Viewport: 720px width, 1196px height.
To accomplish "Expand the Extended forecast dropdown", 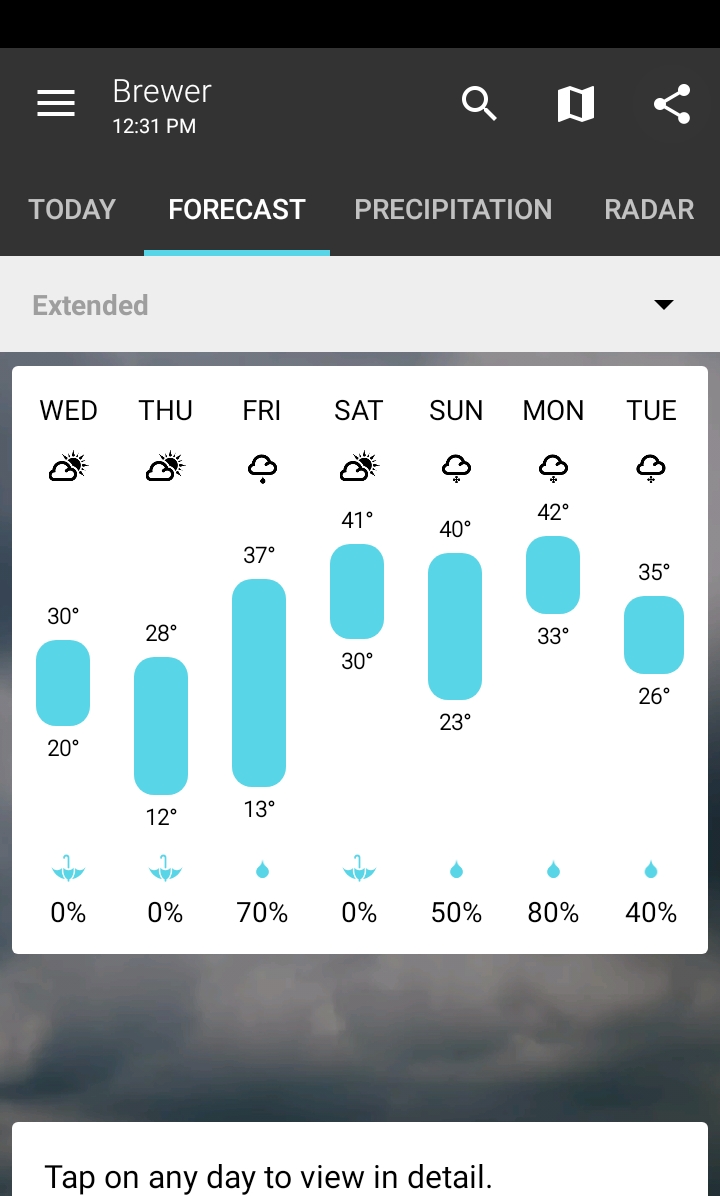I will (x=663, y=305).
